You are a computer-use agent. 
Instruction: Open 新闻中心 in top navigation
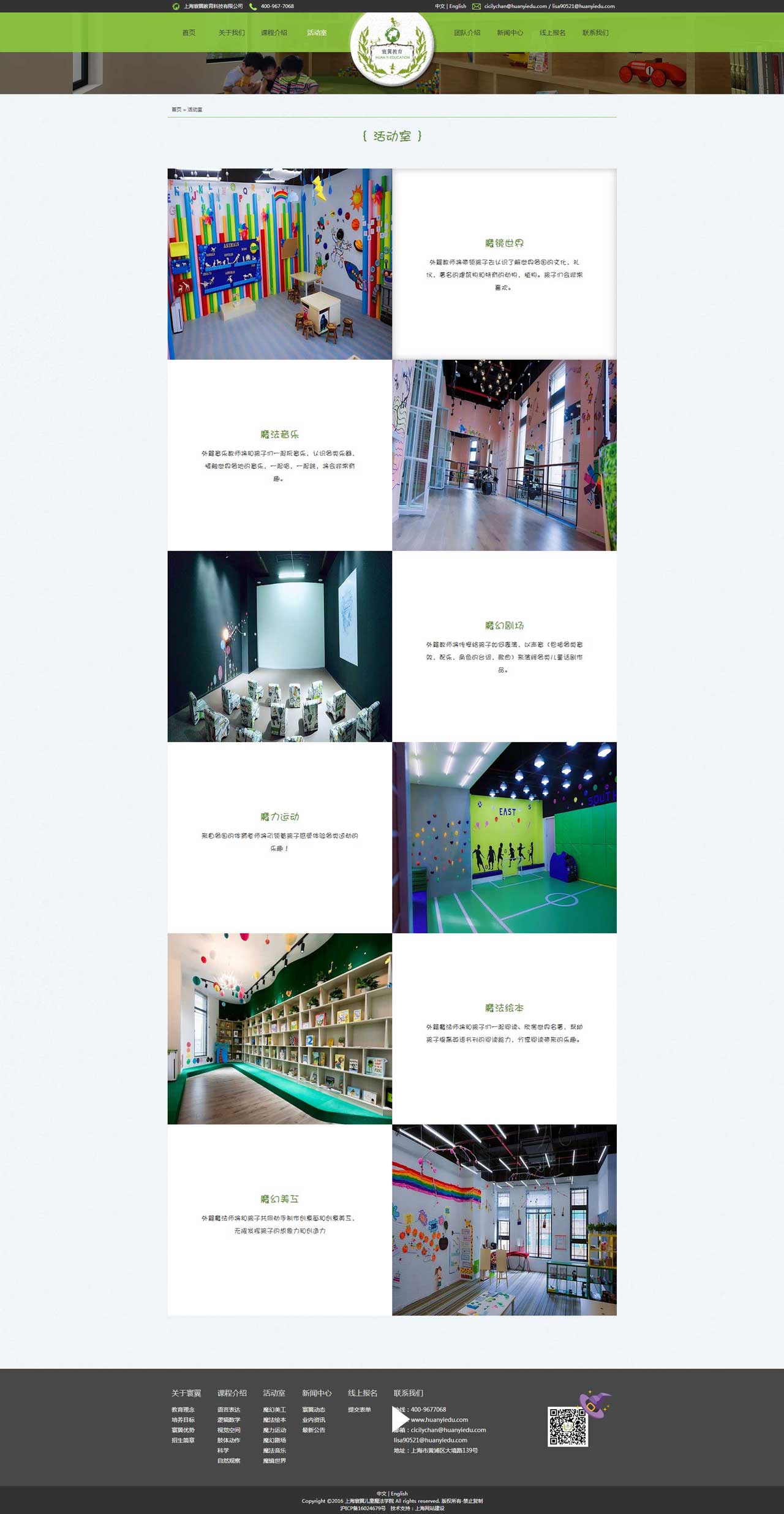[510, 33]
